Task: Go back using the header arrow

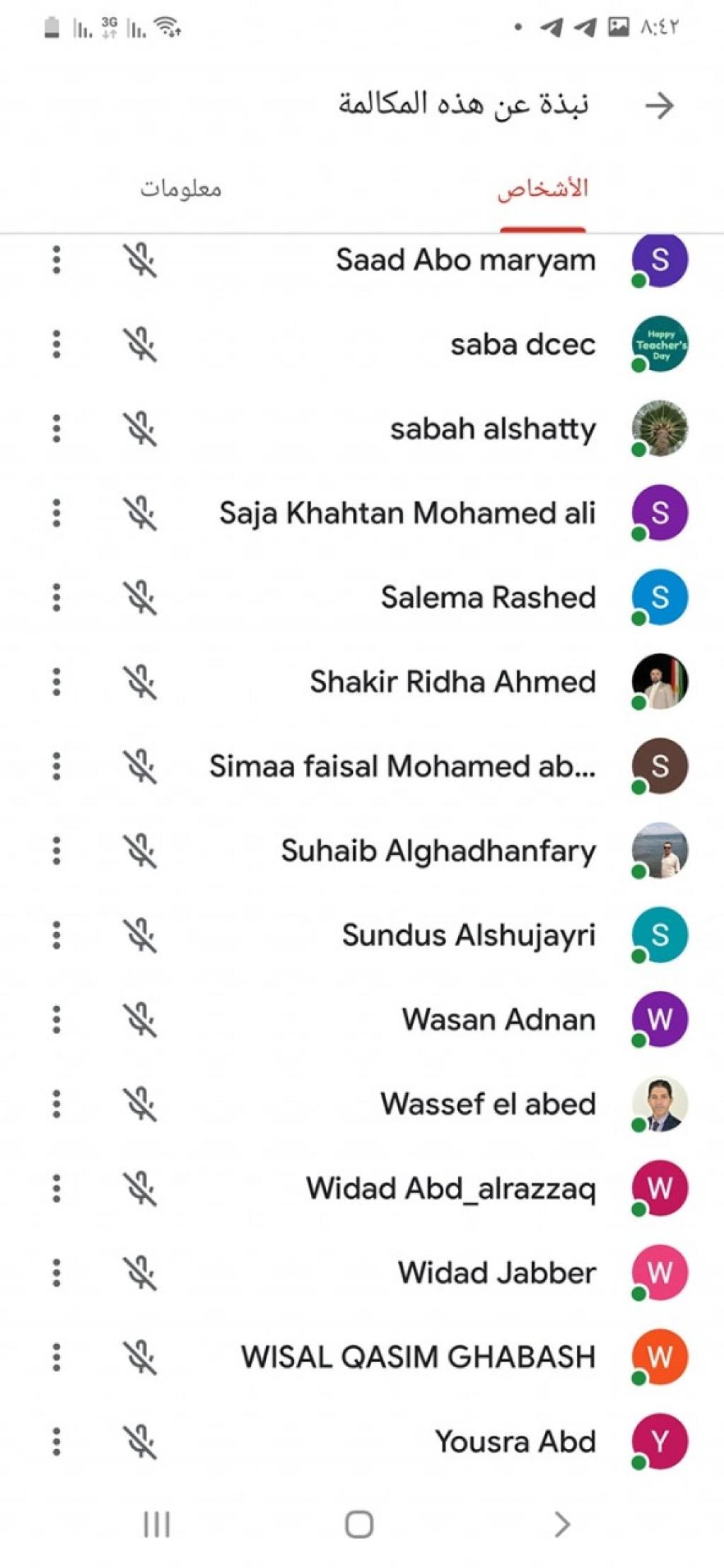Action: [659, 106]
